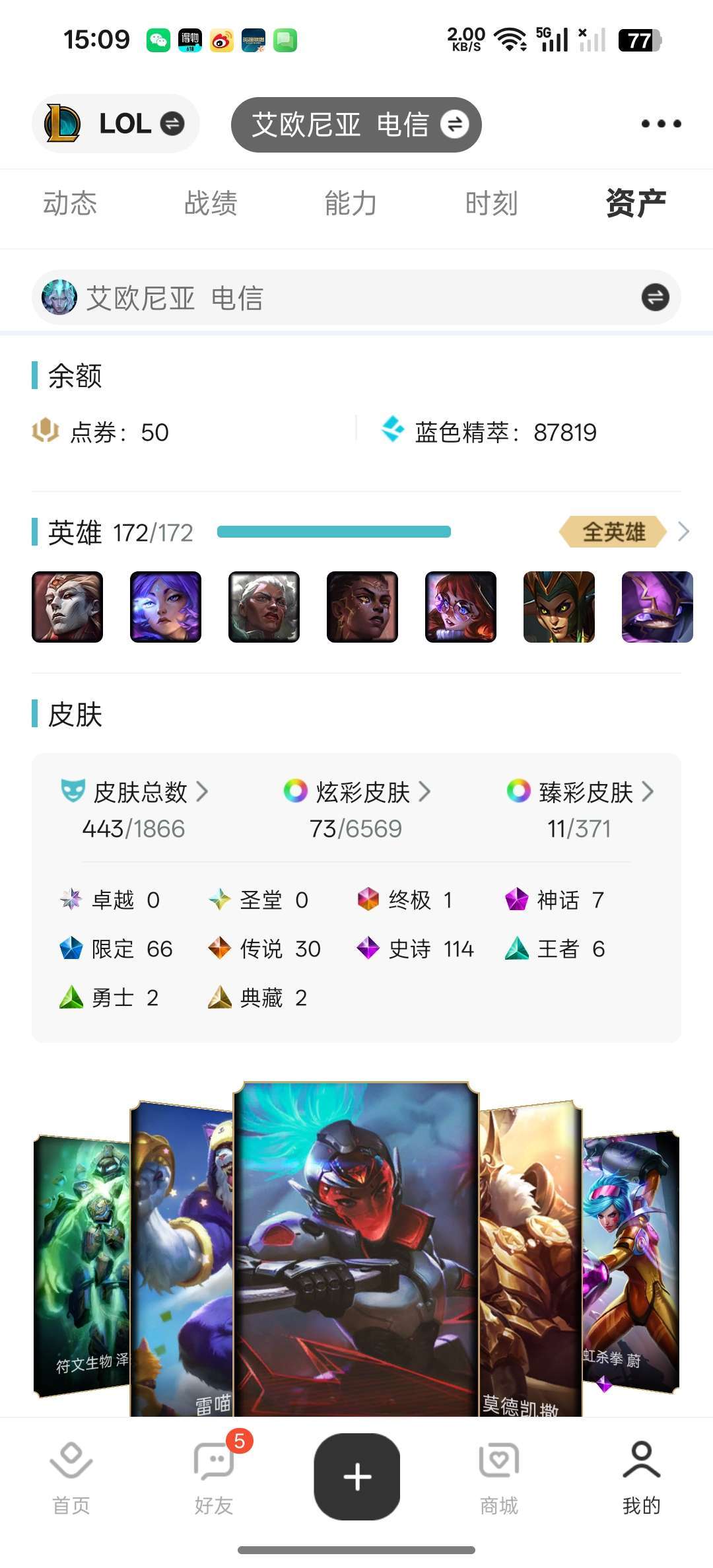Tap the 限定 limited skin crystal icon
This screenshot has width=713, height=1568.
[x=73, y=948]
